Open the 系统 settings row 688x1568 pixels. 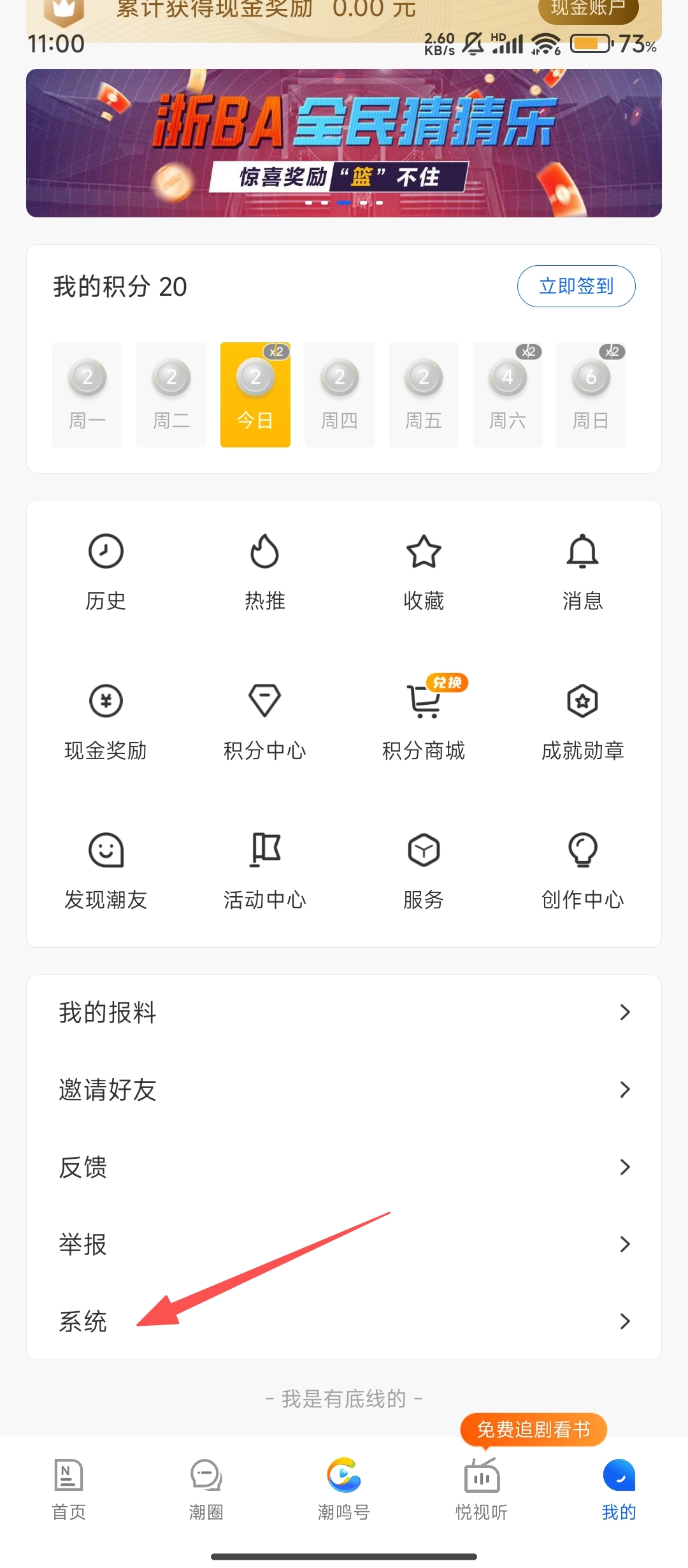coord(344,1321)
